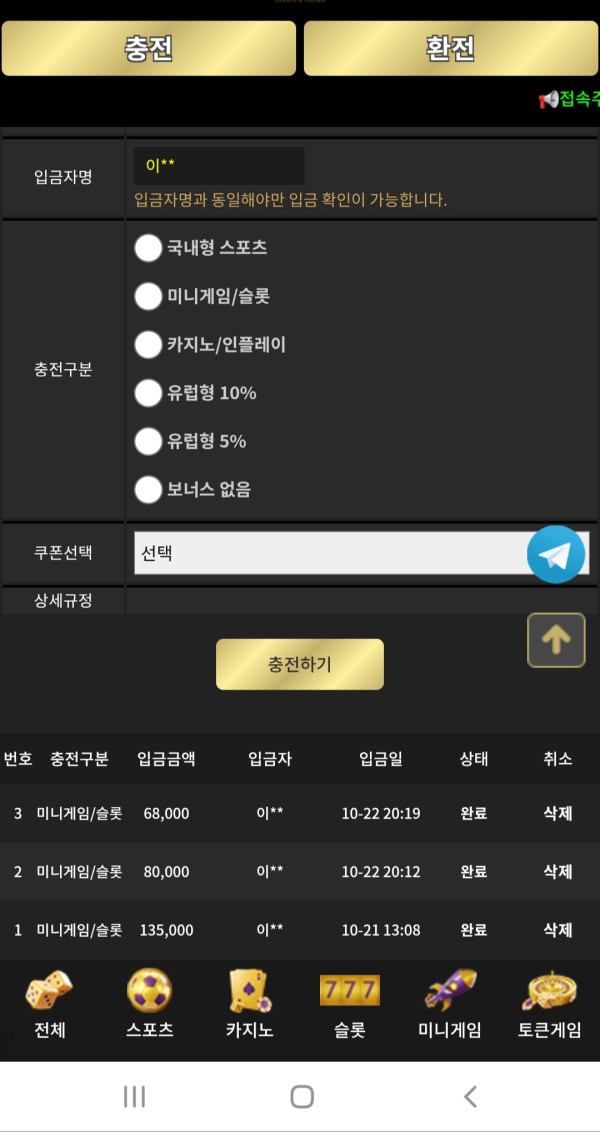
Task: Choose 보너스 없음 radio option
Action: point(148,490)
